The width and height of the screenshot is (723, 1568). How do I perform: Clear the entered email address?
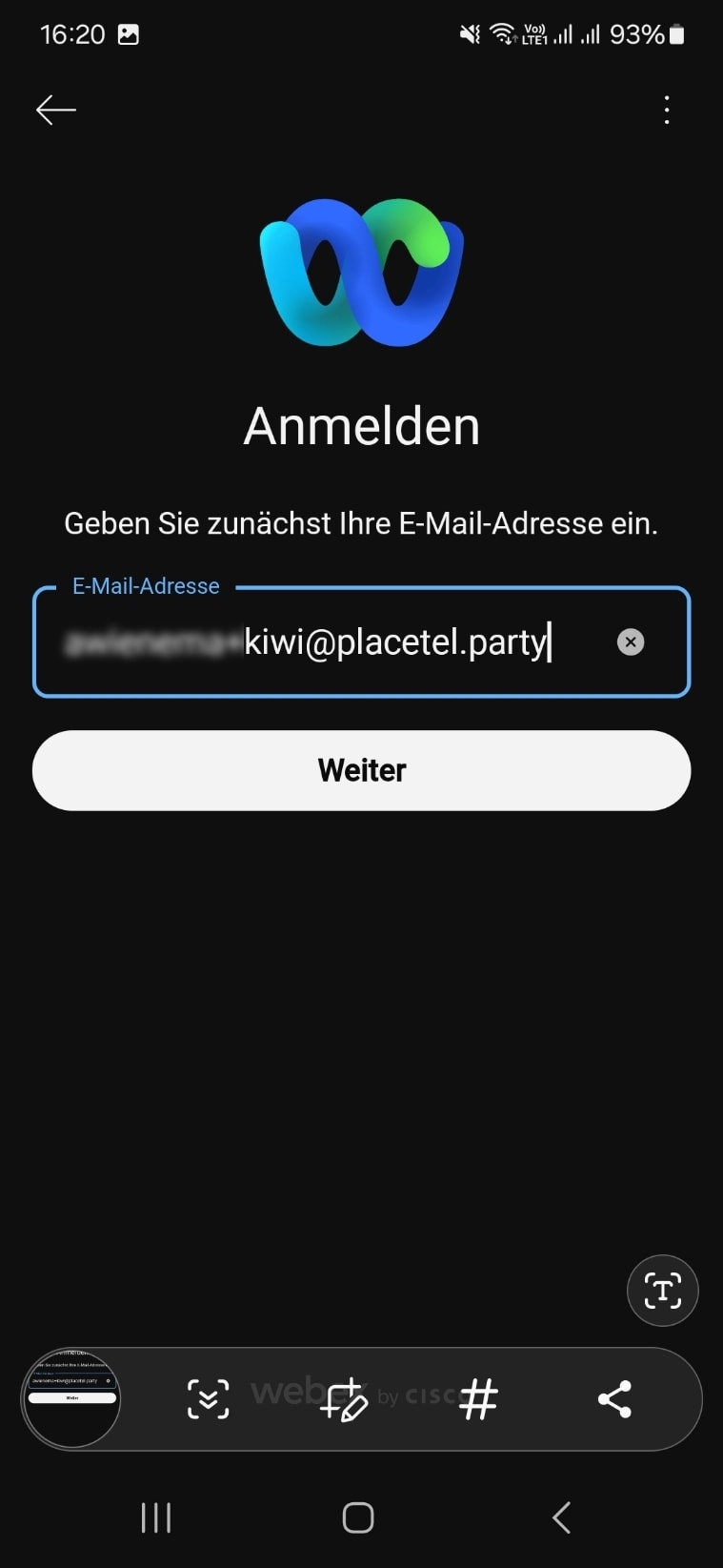[x=631, y=642]
